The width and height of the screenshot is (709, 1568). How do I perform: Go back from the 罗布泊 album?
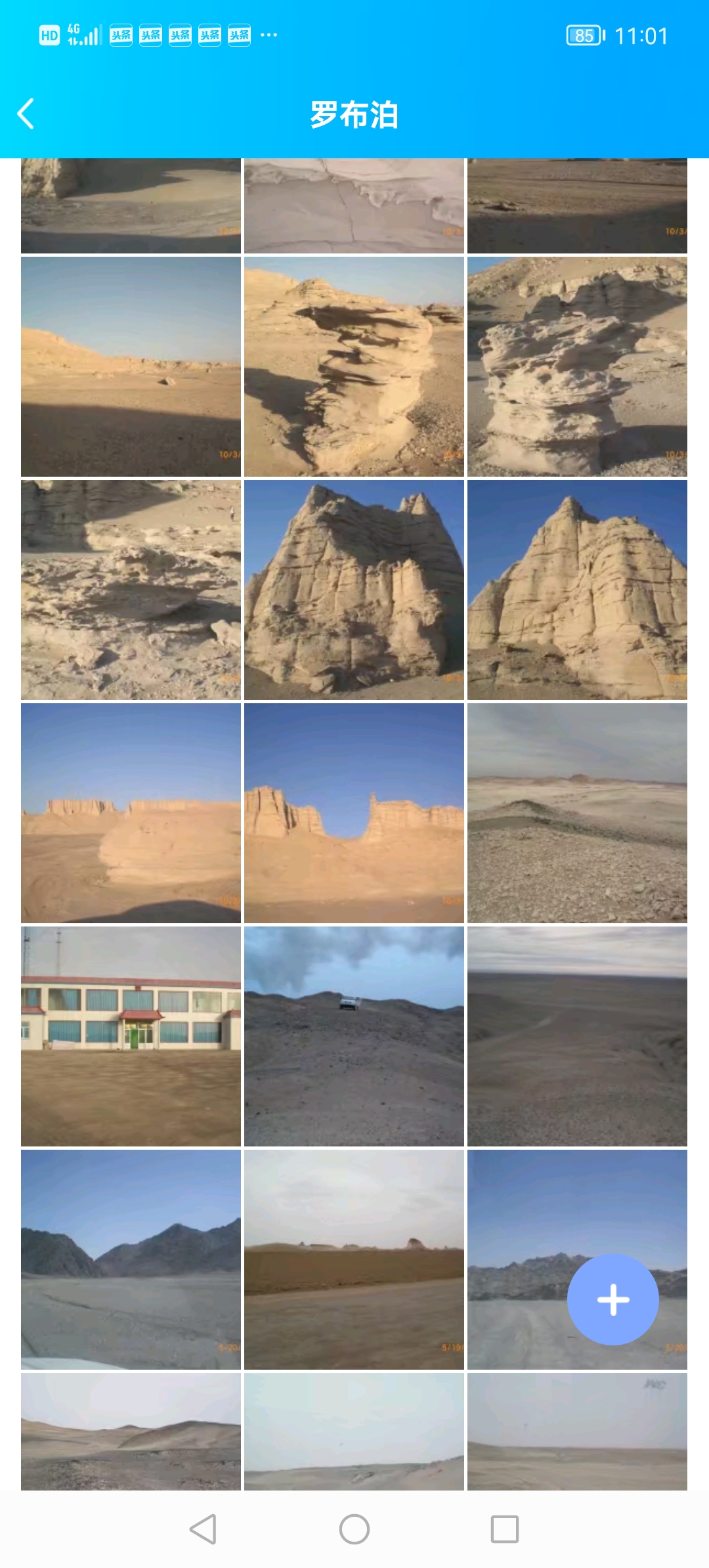click(x=26, y=114)
